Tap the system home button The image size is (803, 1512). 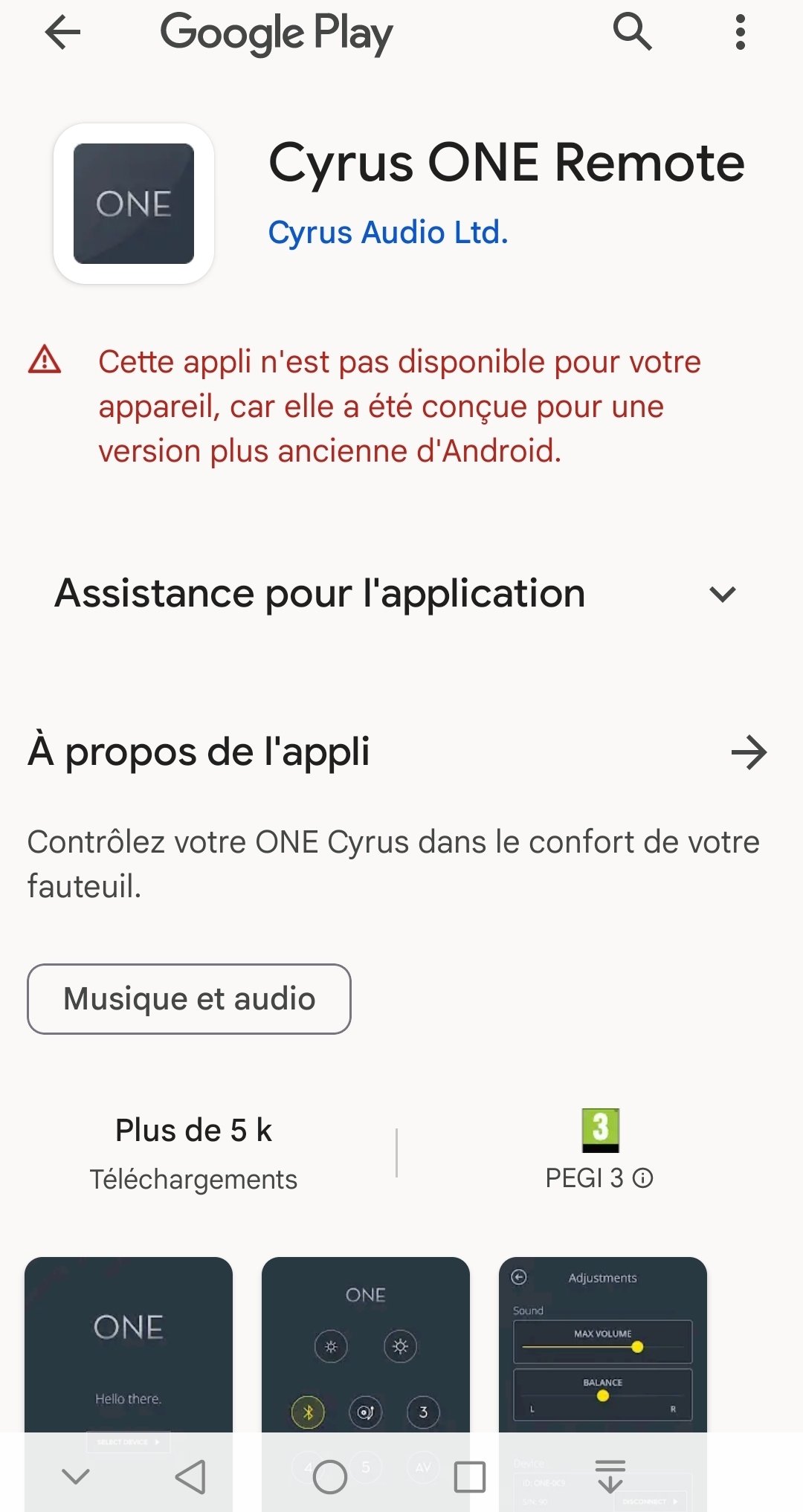click(x=329, y=1477)
